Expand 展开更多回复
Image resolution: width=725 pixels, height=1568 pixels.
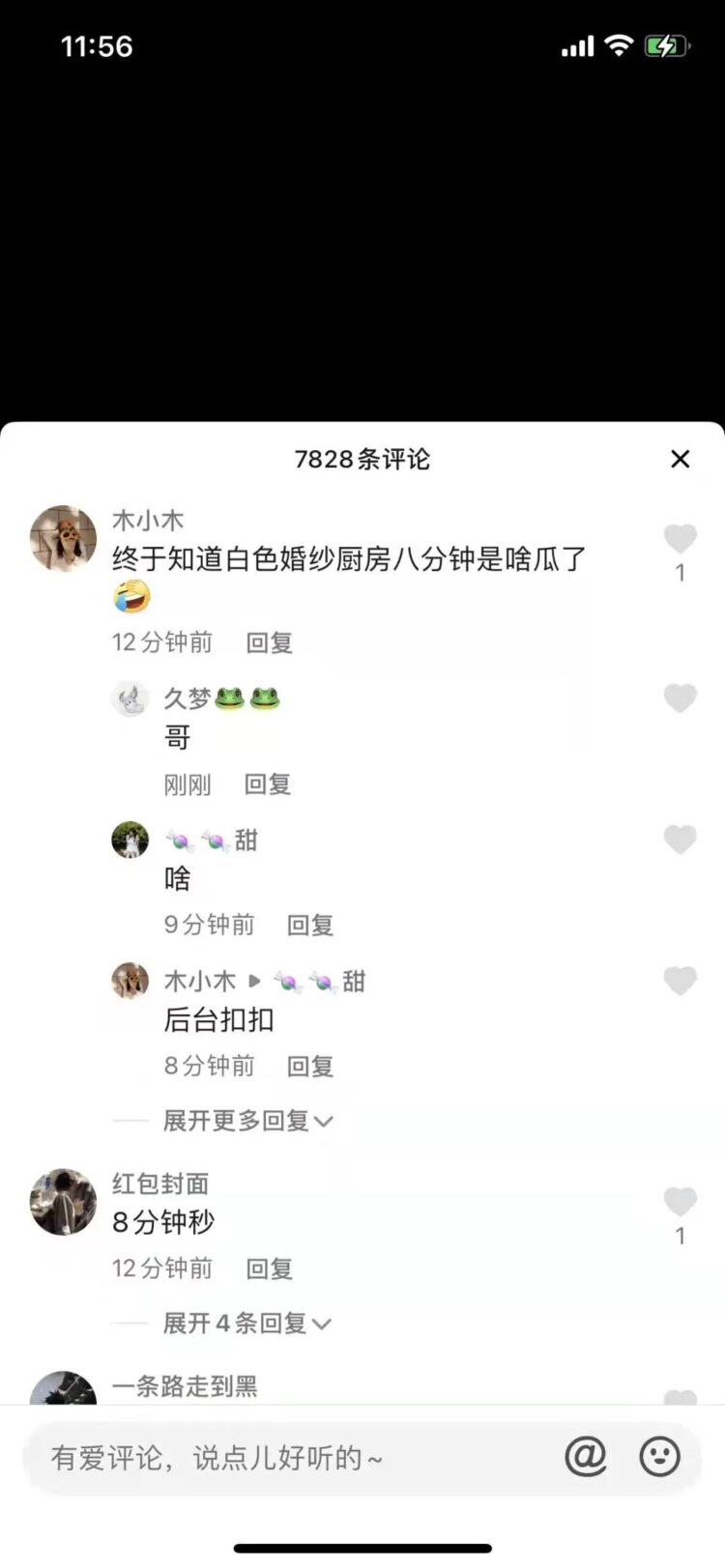[x=248, y=1121]
